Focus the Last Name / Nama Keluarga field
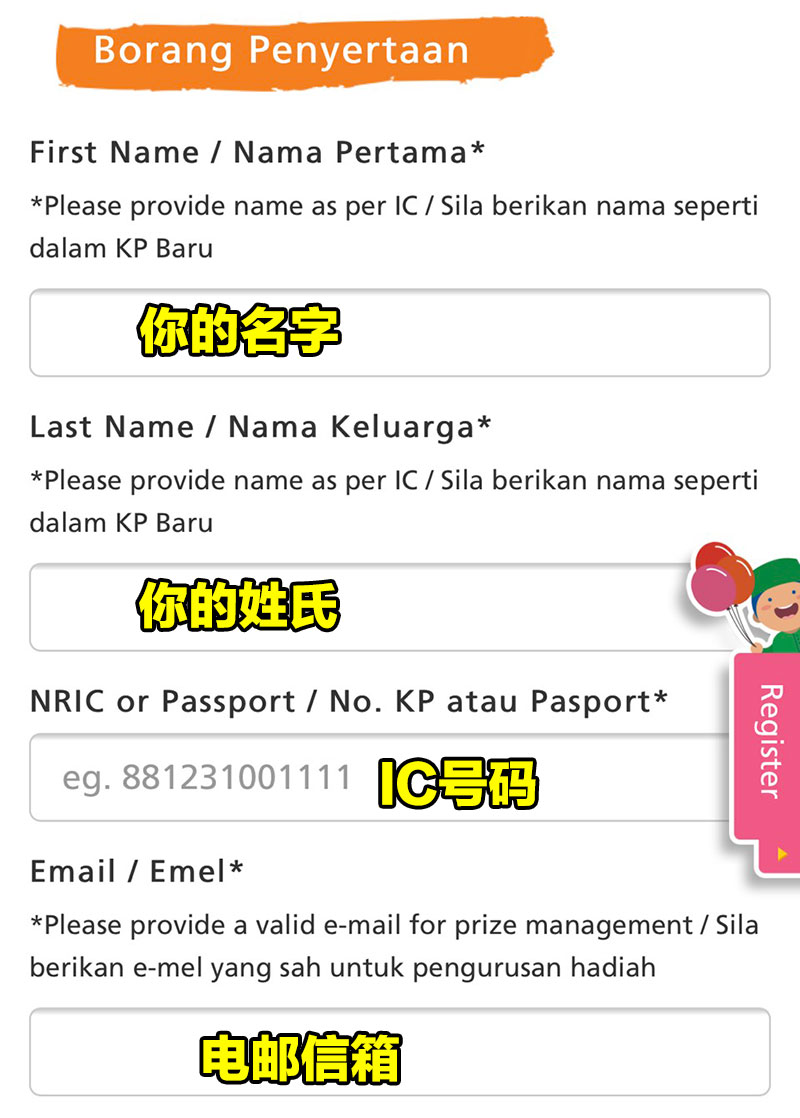The height and width of the screenshot is (1118, 800). [x=360, y=607]
